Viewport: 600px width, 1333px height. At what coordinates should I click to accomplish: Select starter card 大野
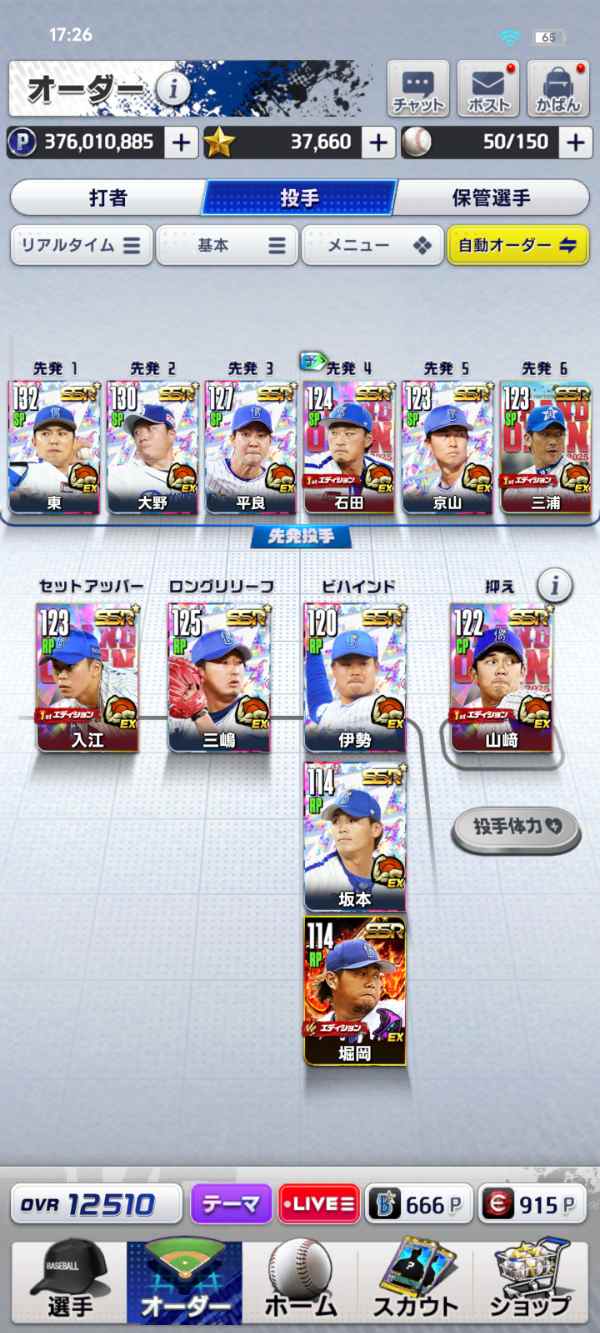tap(152, 448)
